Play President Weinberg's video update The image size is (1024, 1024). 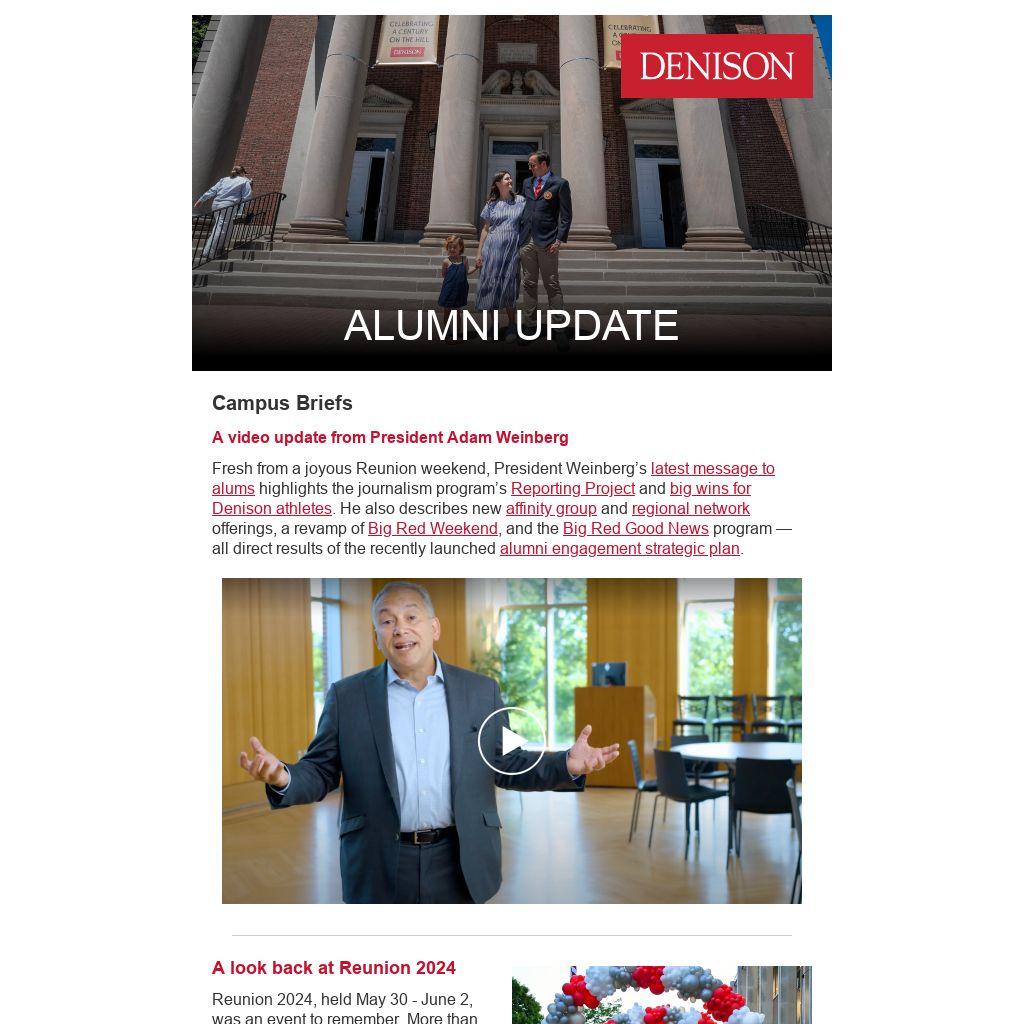click(x=511, y=741)
